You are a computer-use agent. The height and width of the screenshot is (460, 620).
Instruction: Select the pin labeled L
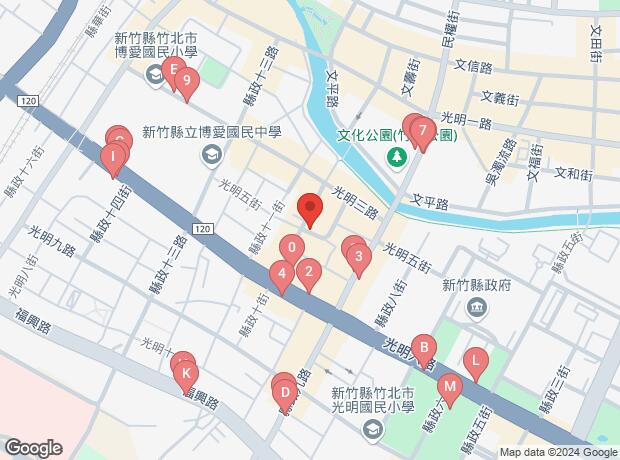click(476, 360)
